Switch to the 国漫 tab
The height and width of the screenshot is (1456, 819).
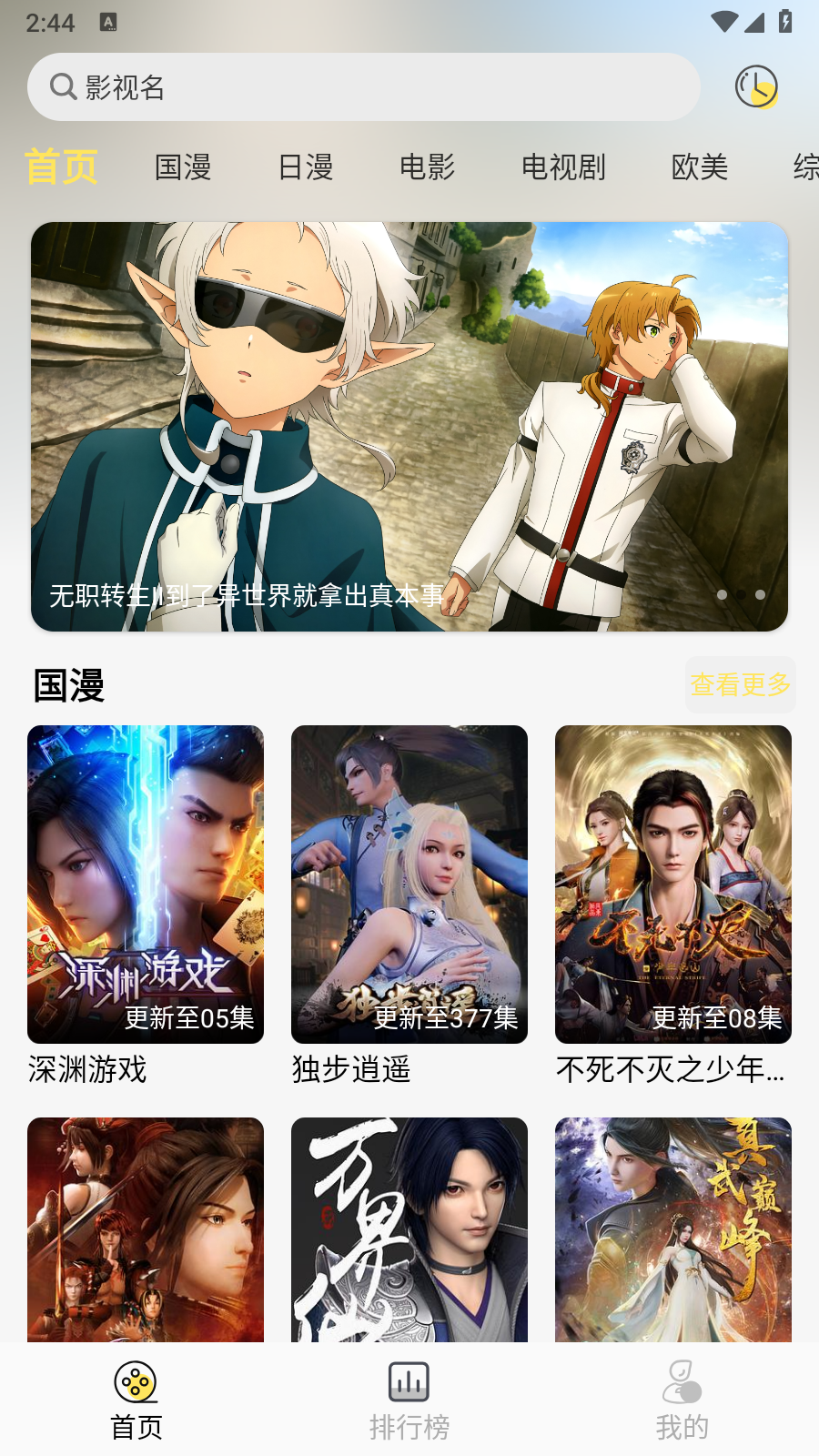[183, 167]
